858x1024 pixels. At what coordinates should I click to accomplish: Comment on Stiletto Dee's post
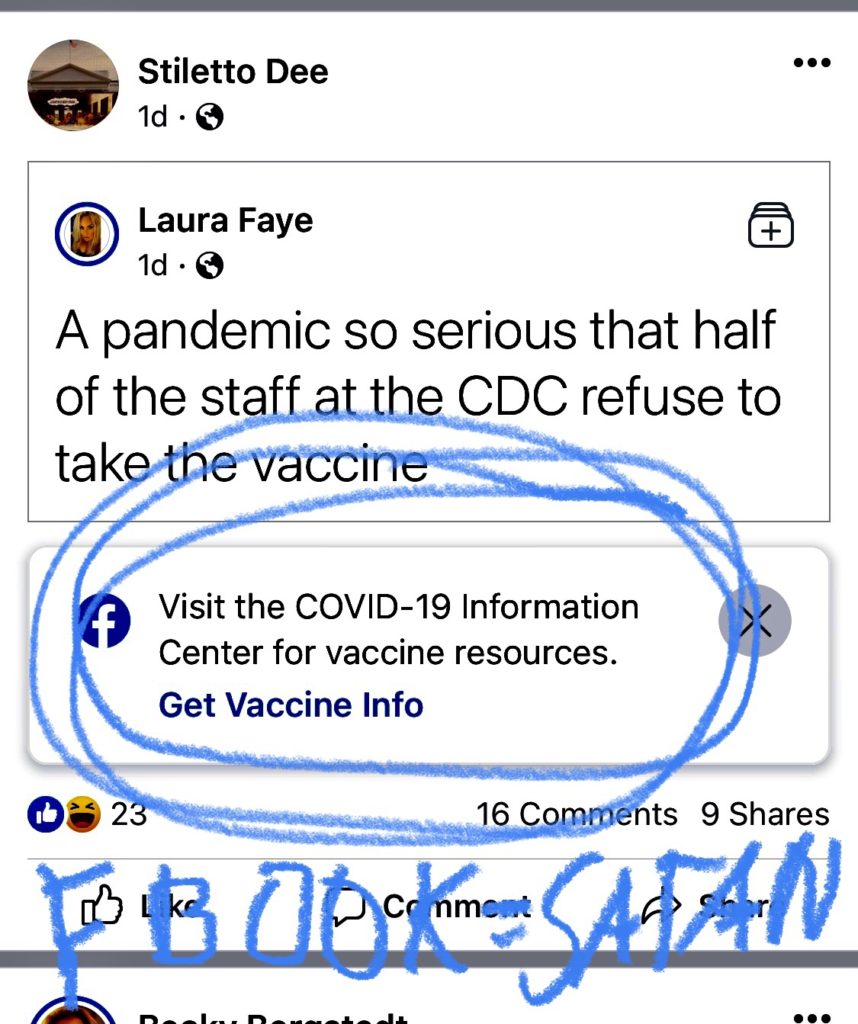[x=428, y=907]
